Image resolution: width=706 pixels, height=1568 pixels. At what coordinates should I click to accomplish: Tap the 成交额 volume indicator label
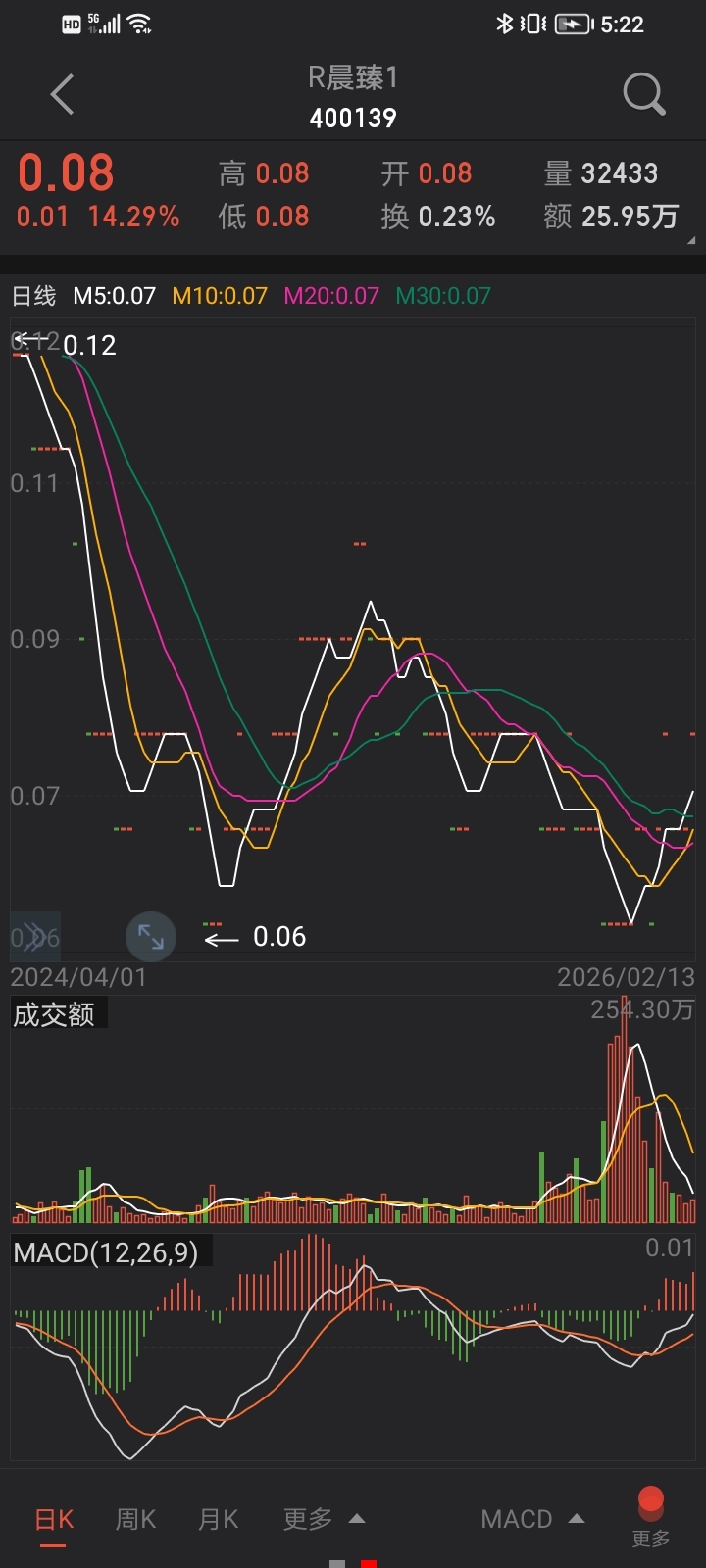click(x=55, y=1014)
